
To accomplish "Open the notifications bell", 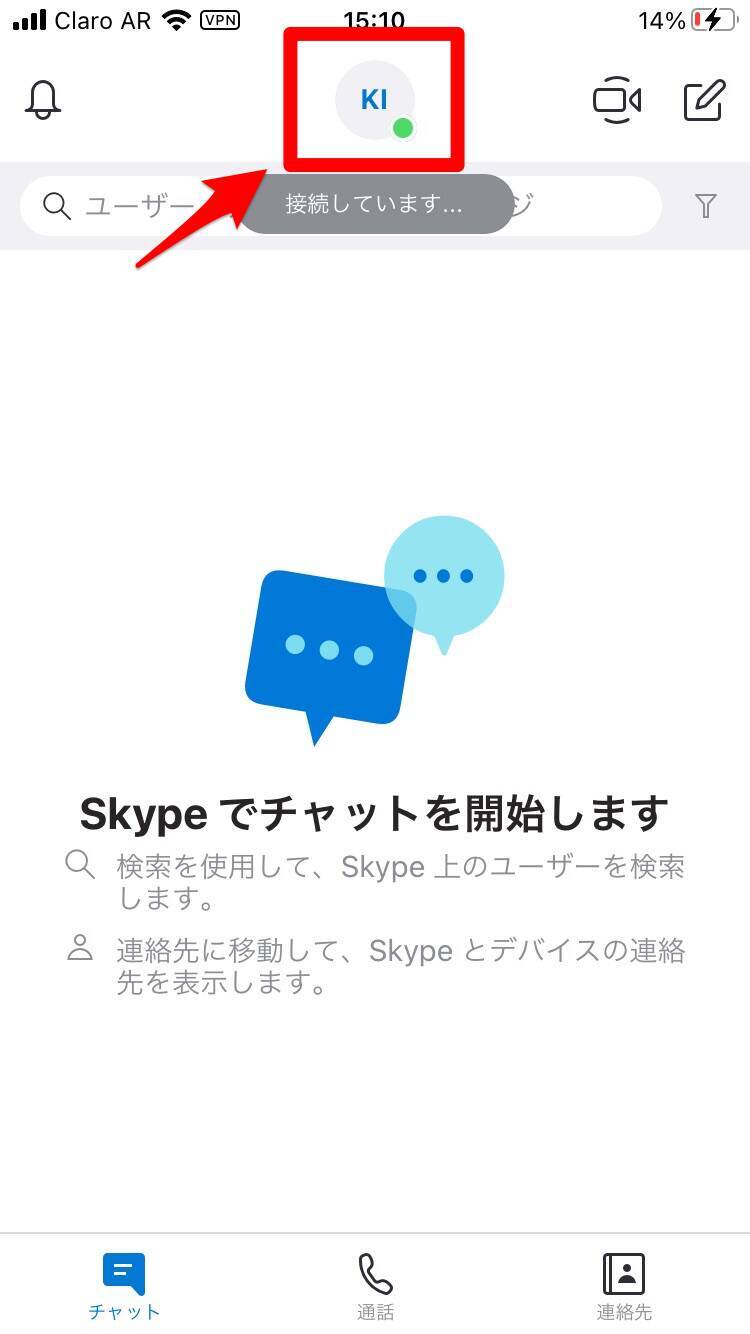I will (x=43, y=100).
